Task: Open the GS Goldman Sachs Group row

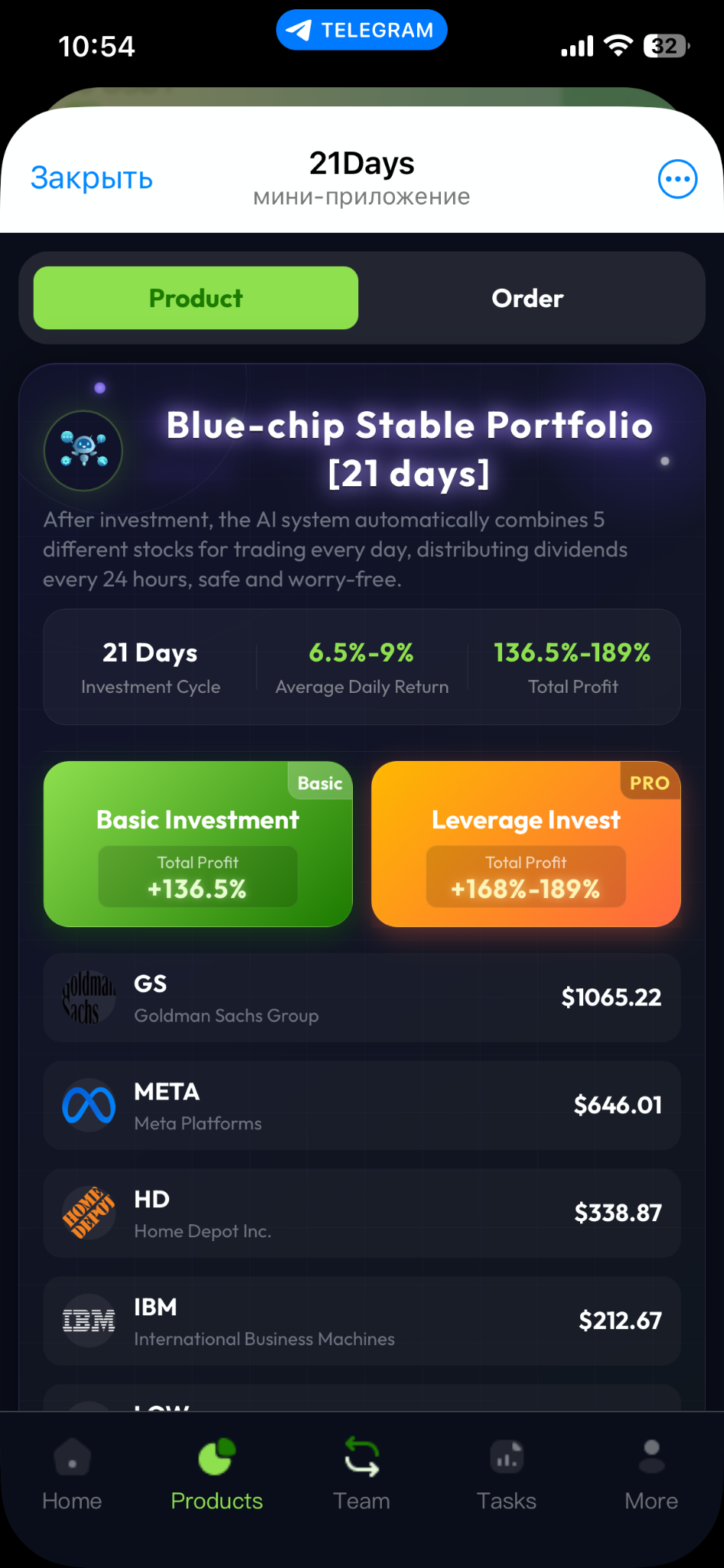Action: 362,998
